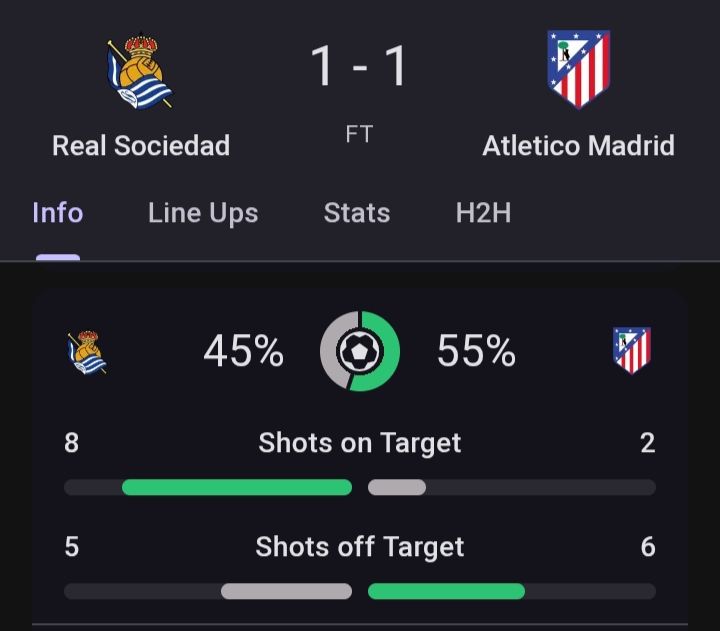720x631 pixels.
Task: Switch to the Line Ups tab
Action: [203, 213]
